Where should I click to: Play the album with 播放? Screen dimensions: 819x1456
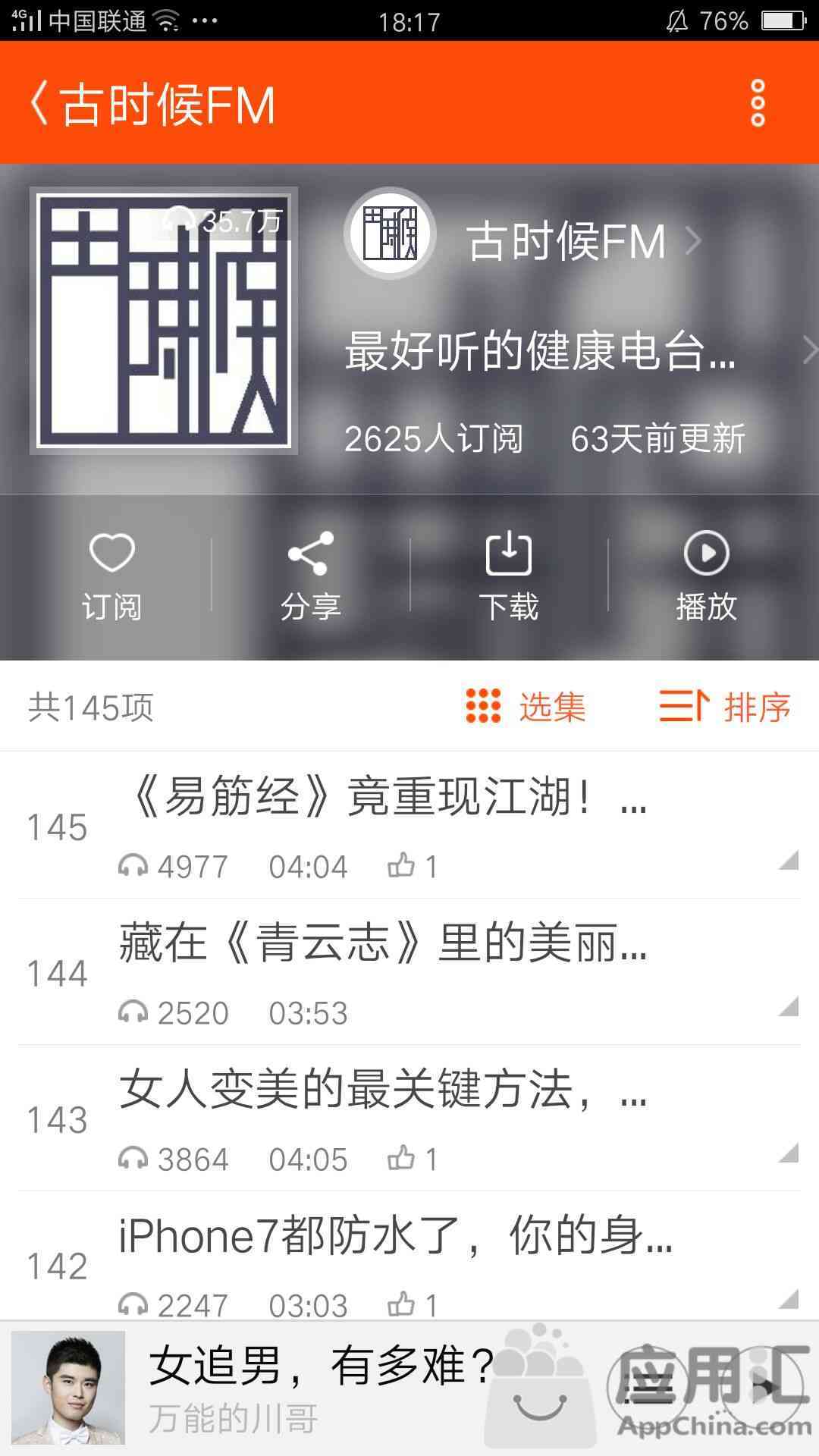click(706, 575)
